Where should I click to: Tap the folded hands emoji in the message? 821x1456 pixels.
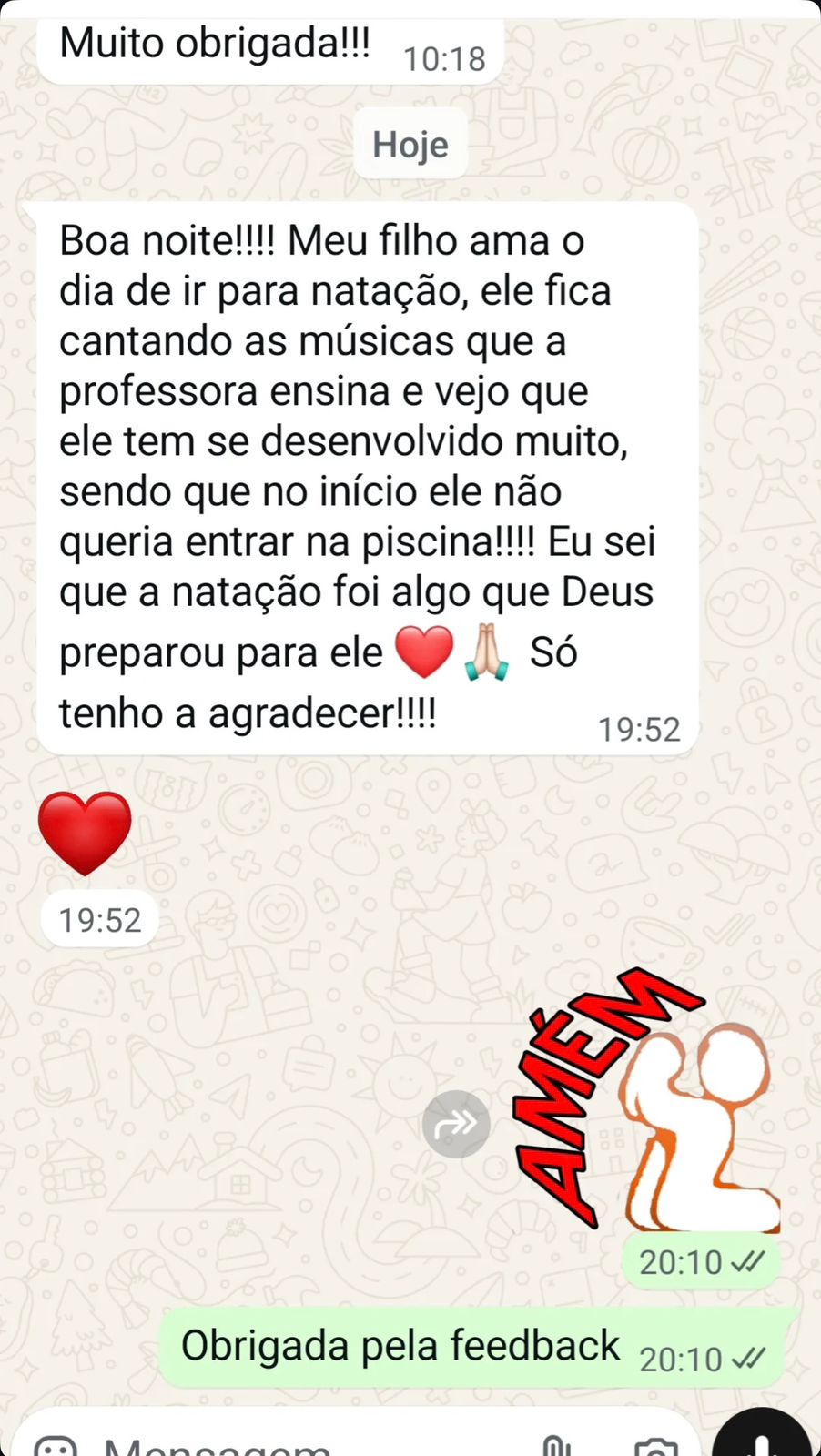click(486, 650)
